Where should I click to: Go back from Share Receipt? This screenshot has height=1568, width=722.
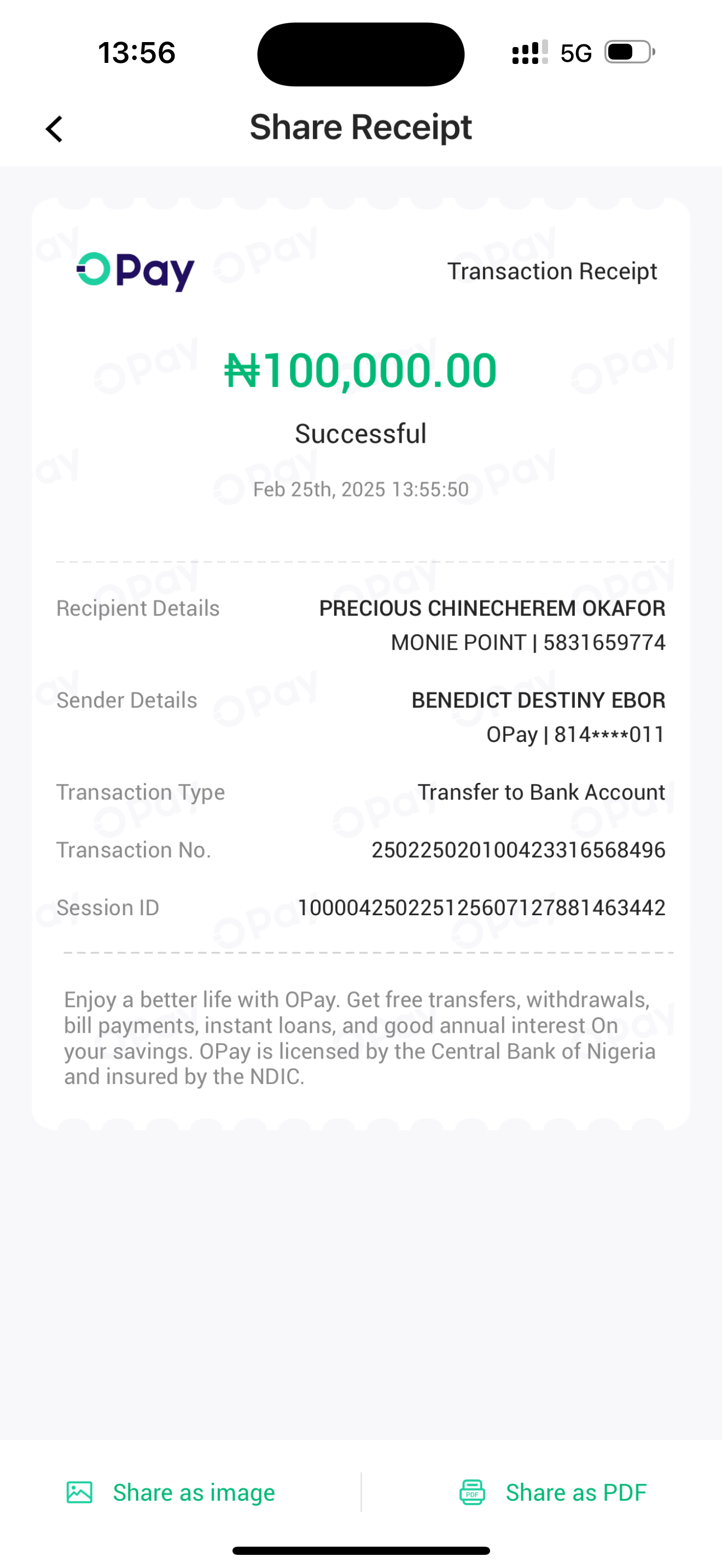[x=54, y=129]
